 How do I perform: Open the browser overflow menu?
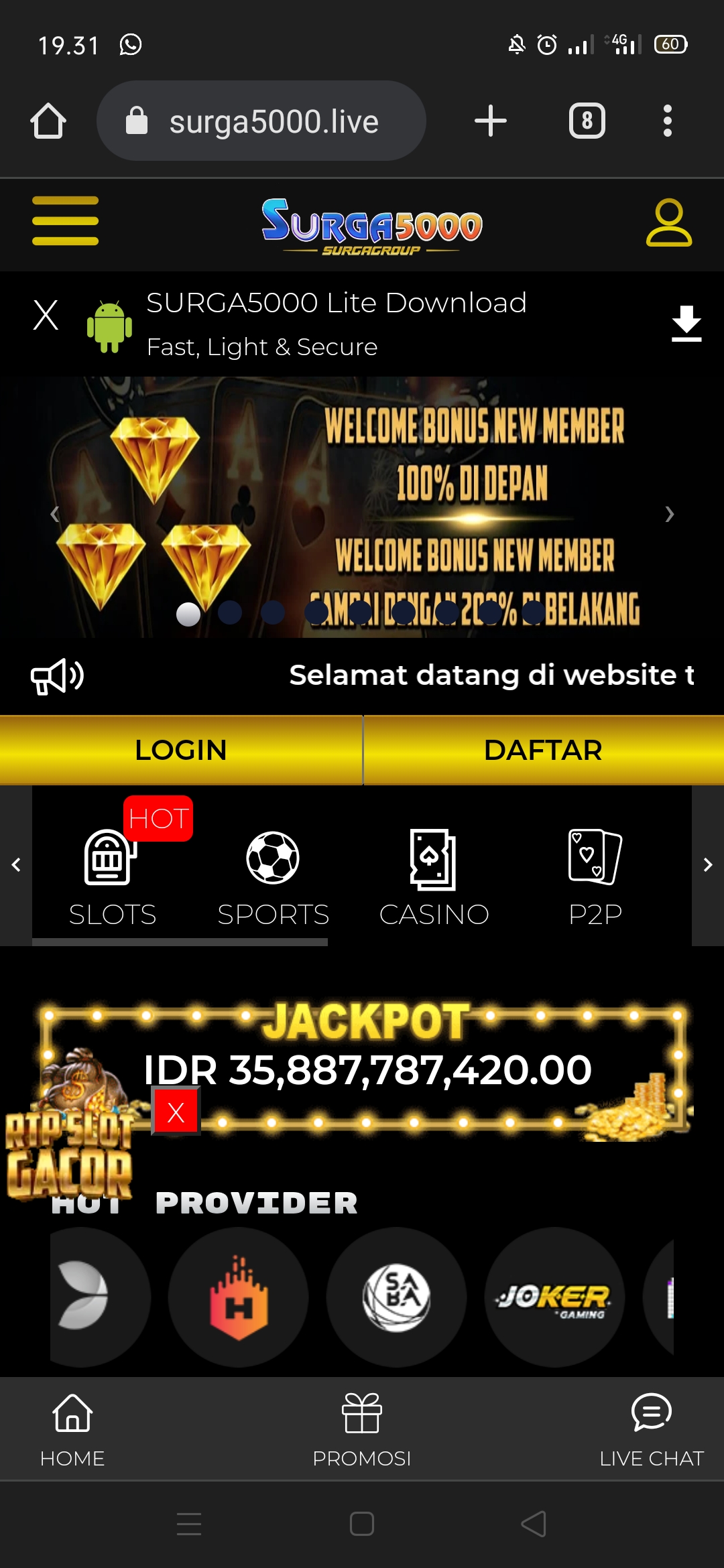click(x=667, y=121)
